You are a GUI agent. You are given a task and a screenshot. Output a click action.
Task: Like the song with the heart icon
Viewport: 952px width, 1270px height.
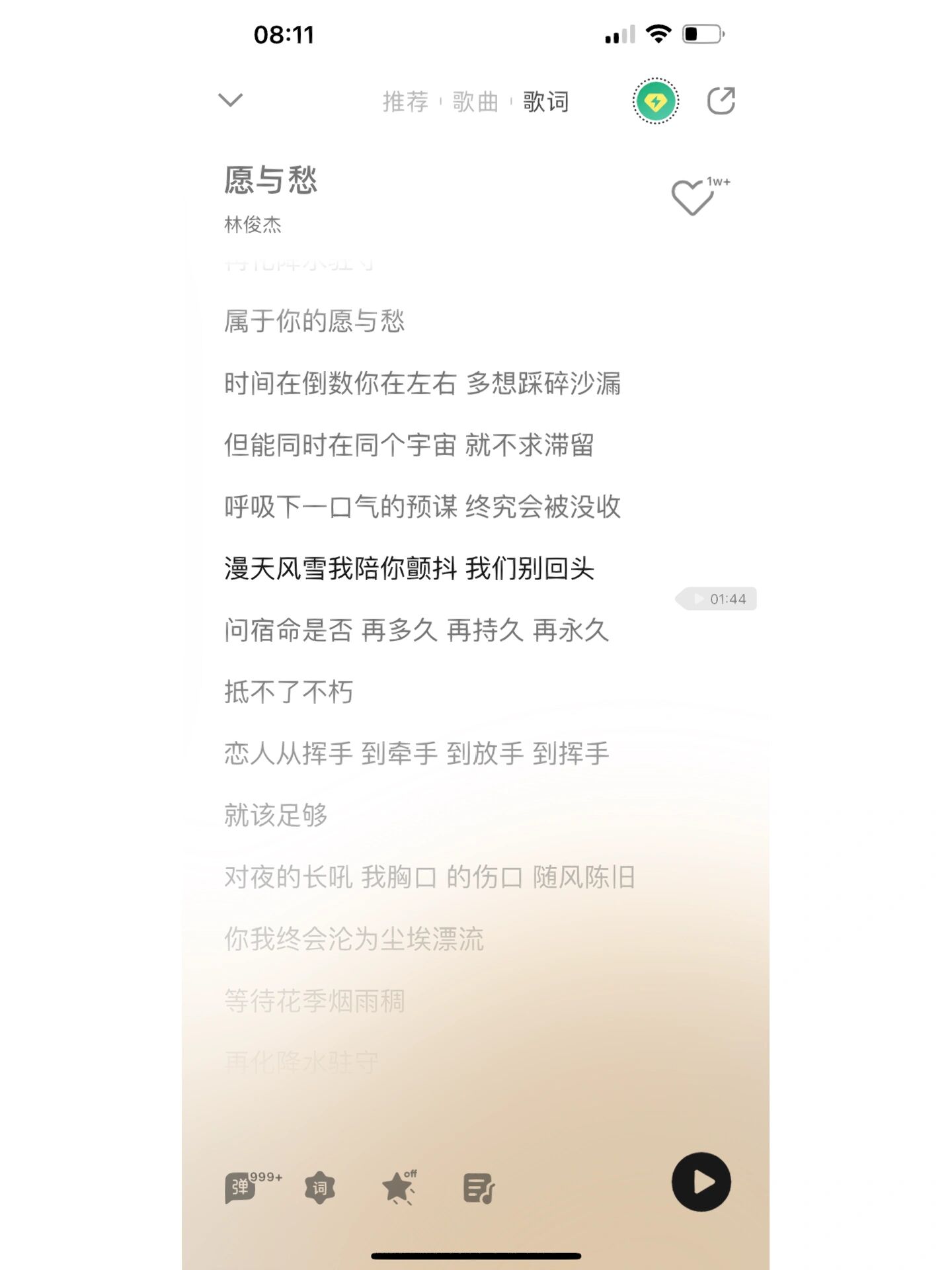click(x=692, y=197)
